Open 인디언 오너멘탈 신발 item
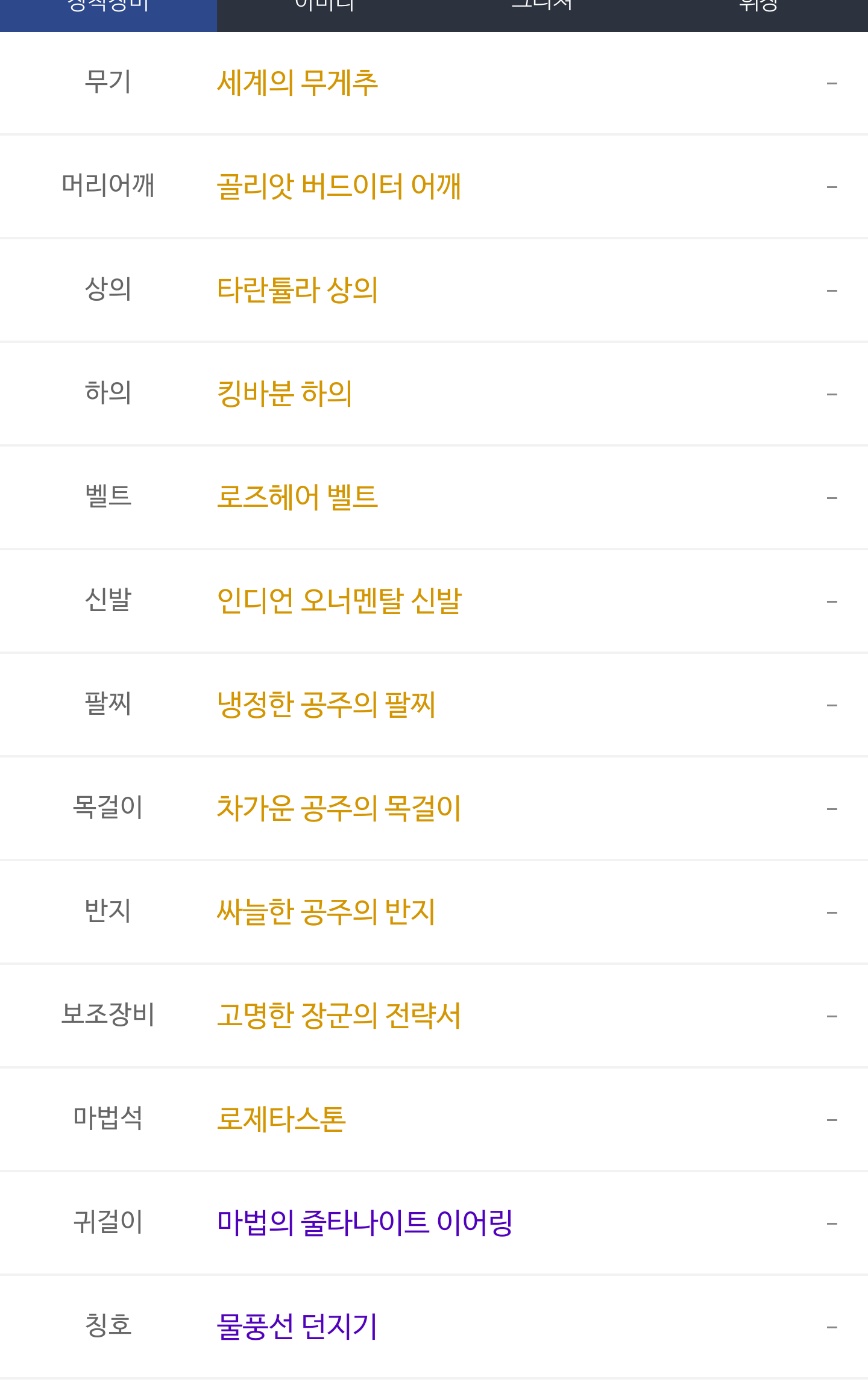This screenshot has height=1388, width=868. (339, 601)
